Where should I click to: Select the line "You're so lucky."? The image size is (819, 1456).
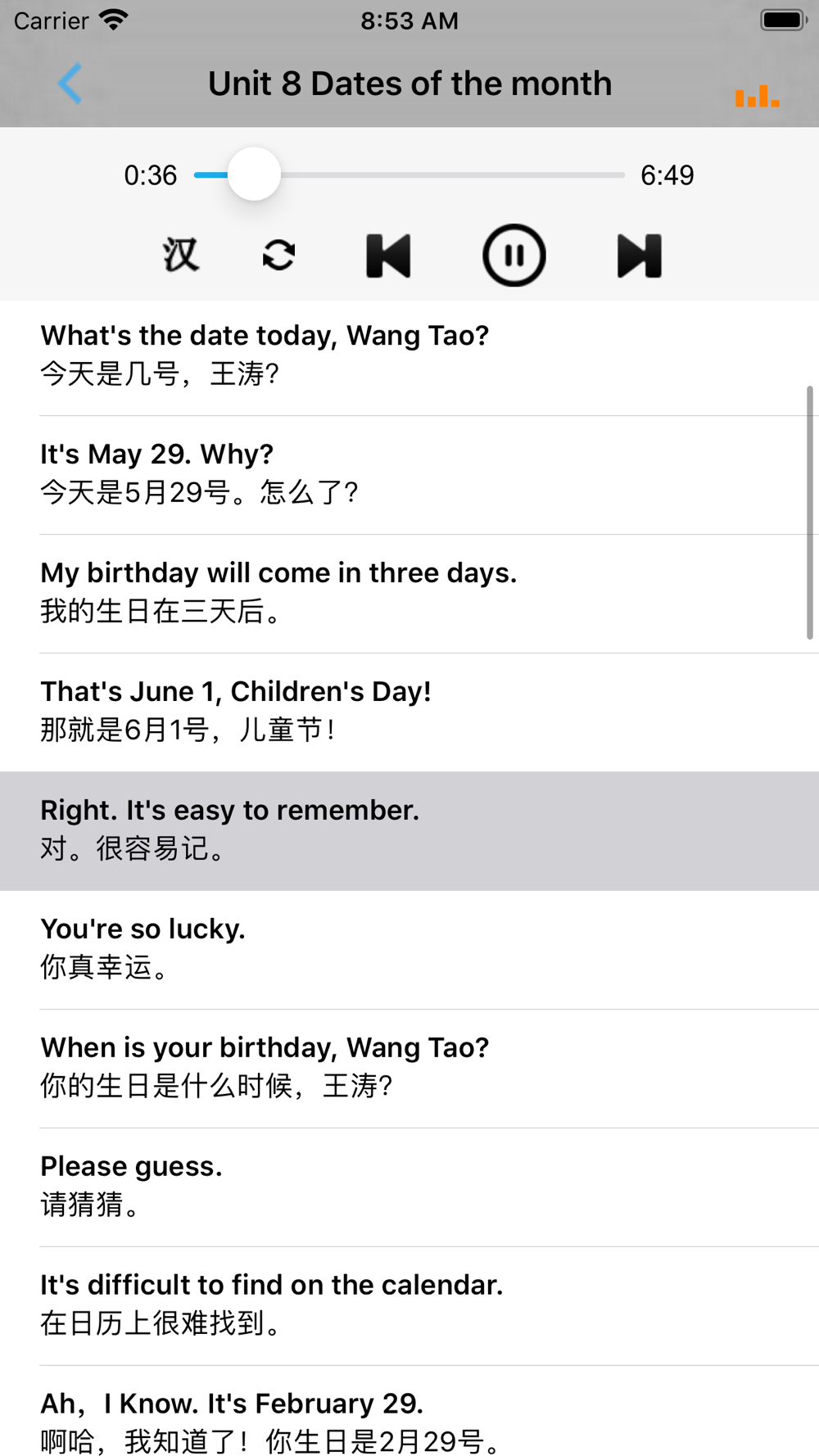(409, 950)
